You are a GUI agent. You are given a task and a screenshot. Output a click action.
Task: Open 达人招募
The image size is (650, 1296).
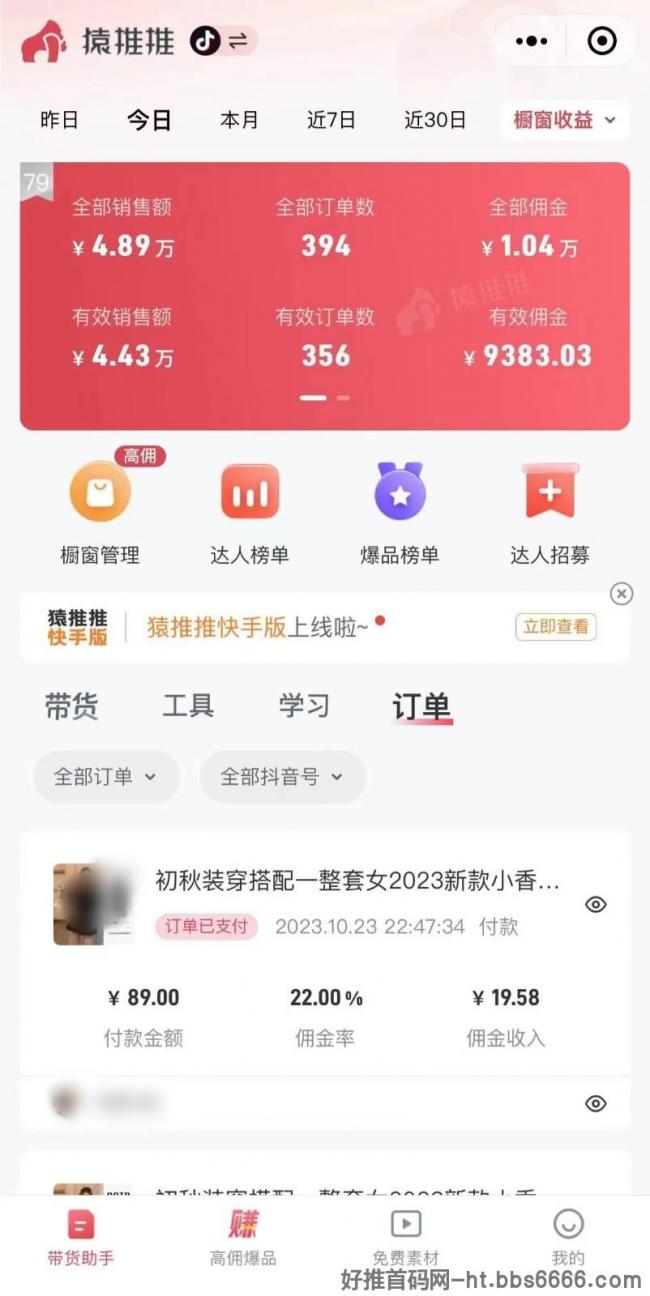pos(550,510)
